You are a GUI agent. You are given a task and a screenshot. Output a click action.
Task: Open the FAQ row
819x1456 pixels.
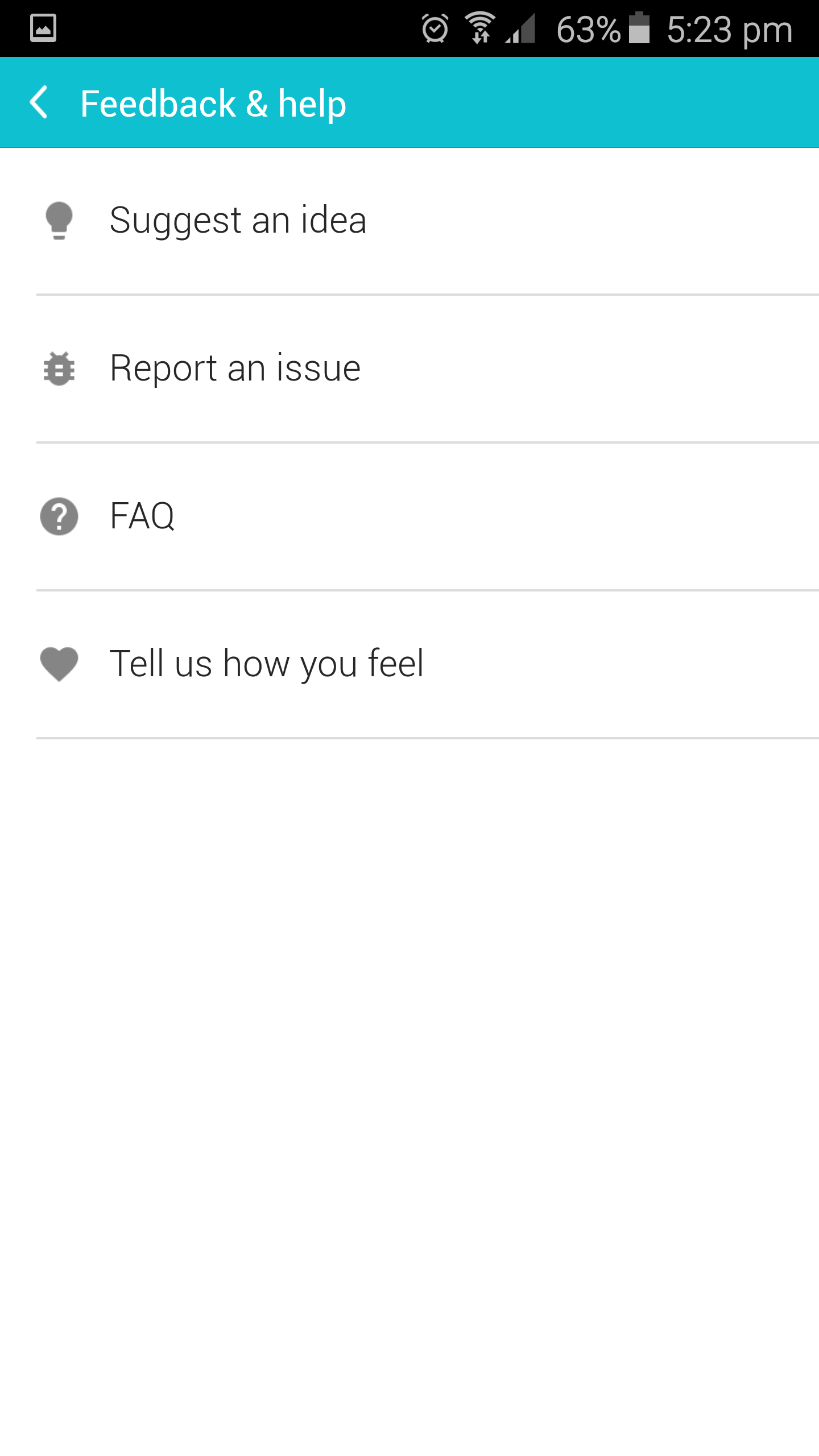click(409, 517)
